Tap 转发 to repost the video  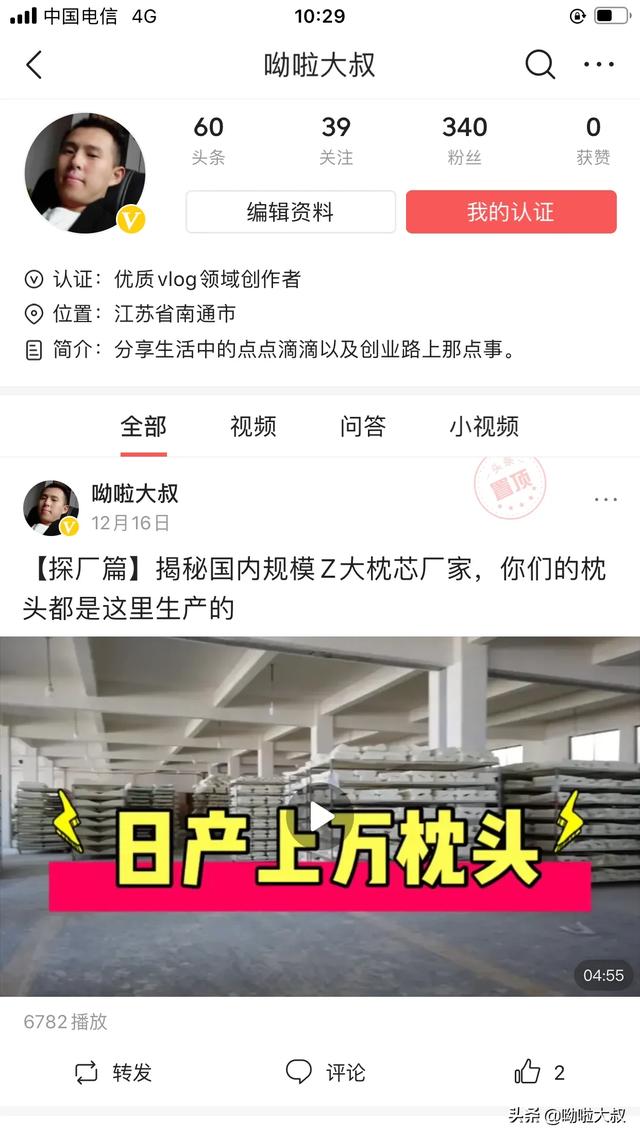tap(114, 1073)
